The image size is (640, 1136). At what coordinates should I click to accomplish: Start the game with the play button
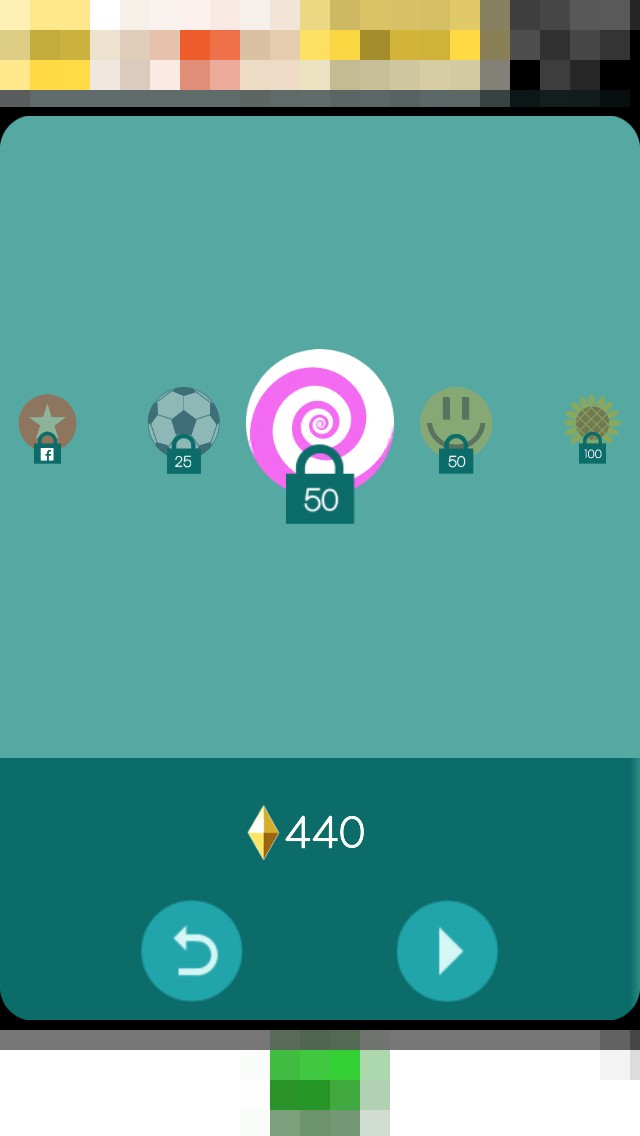click(x=447, y=951)
